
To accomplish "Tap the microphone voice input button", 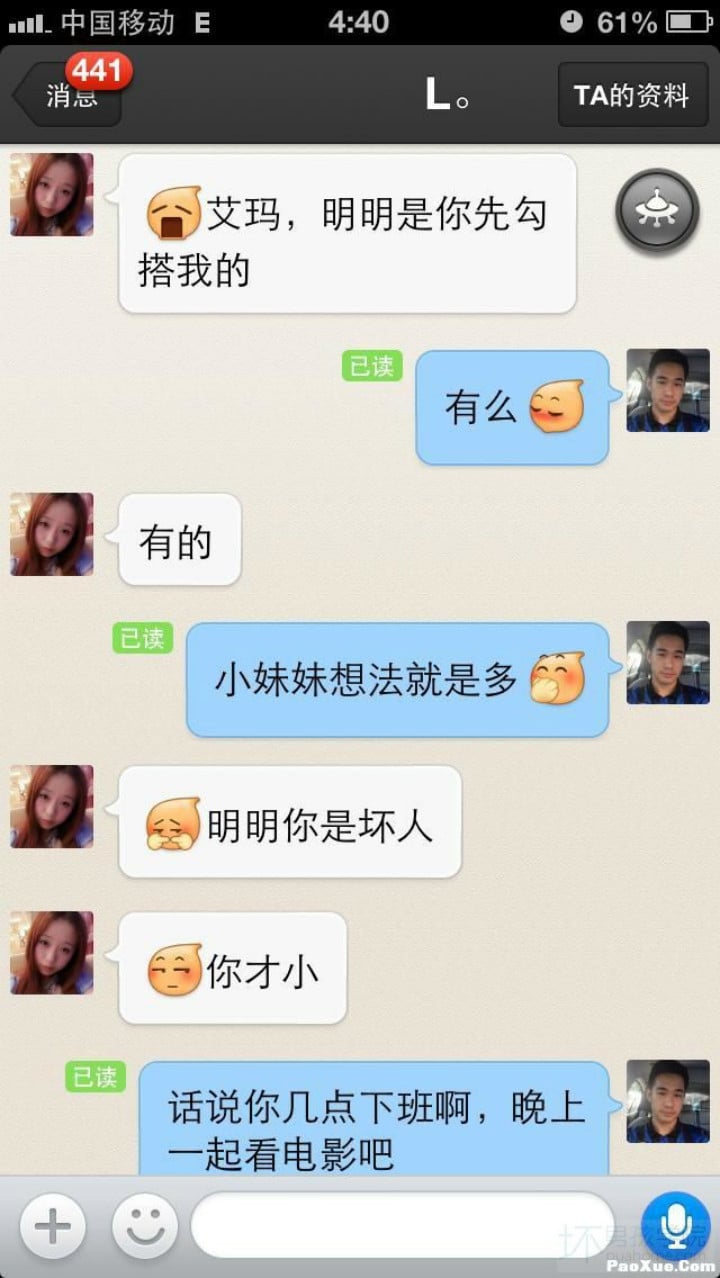I will click(x=675, y=1226).
